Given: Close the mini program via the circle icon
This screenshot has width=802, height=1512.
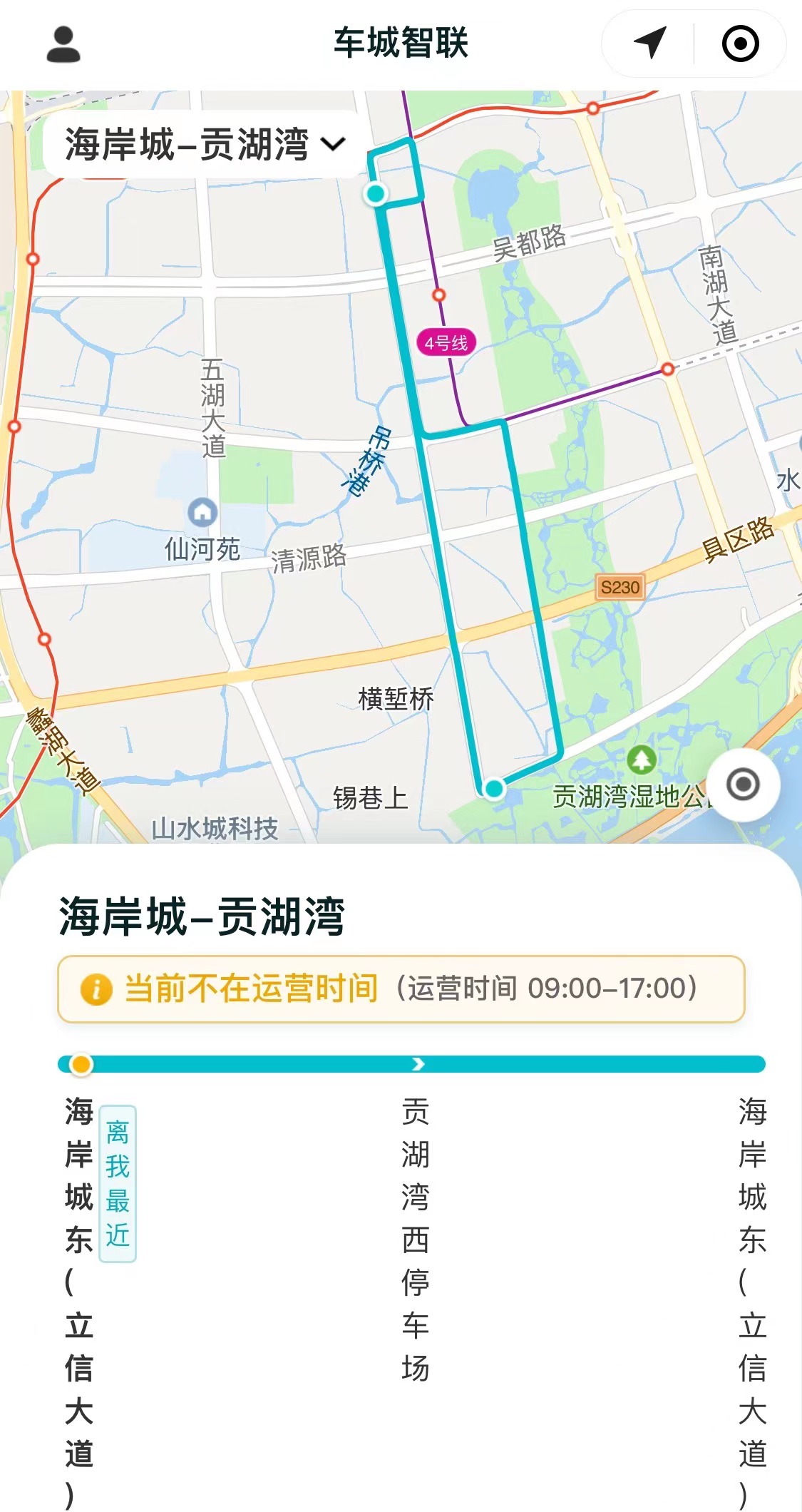Looking at the screenshot, I should click(x=740, y=44).
